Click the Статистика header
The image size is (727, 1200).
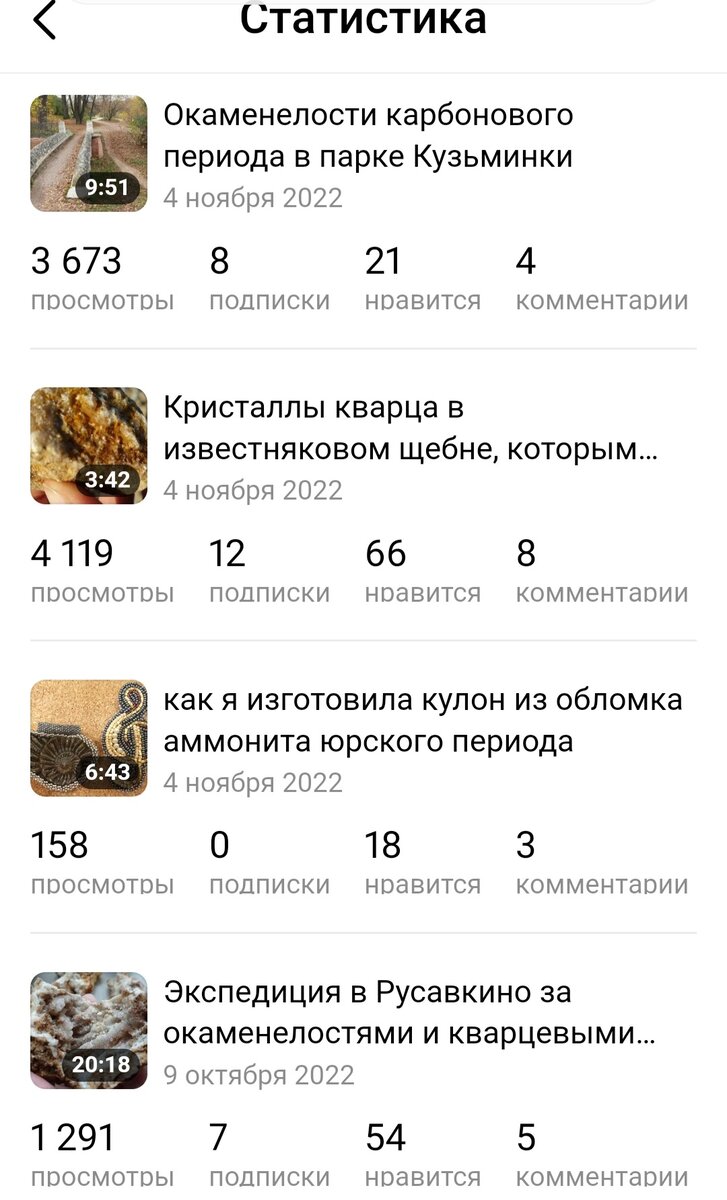(363, 20)
